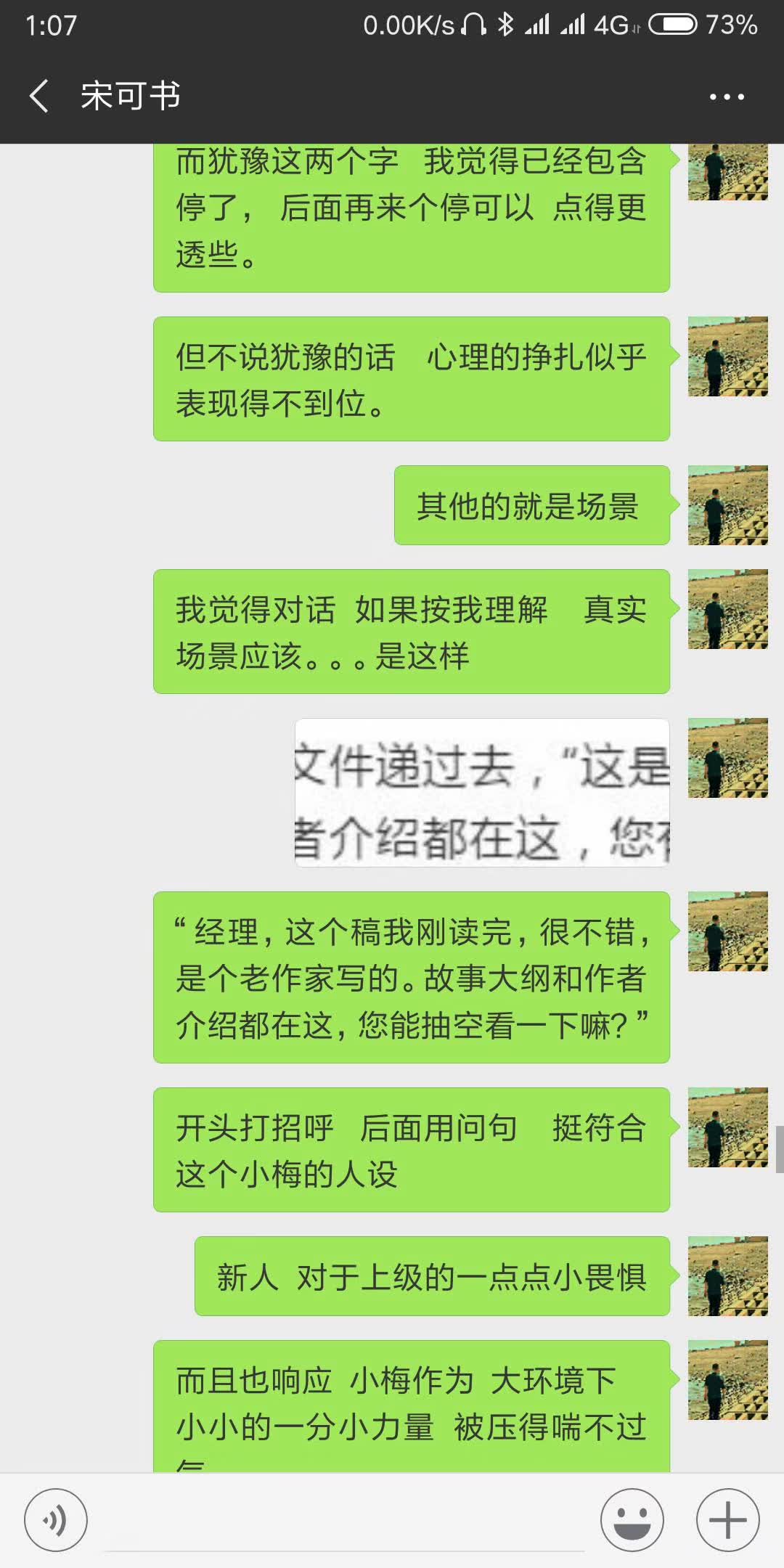Open the sent image starting 文件递过去
This screenshot has height=1568, width=784.
pyautogui.click(x=482, y=793)
